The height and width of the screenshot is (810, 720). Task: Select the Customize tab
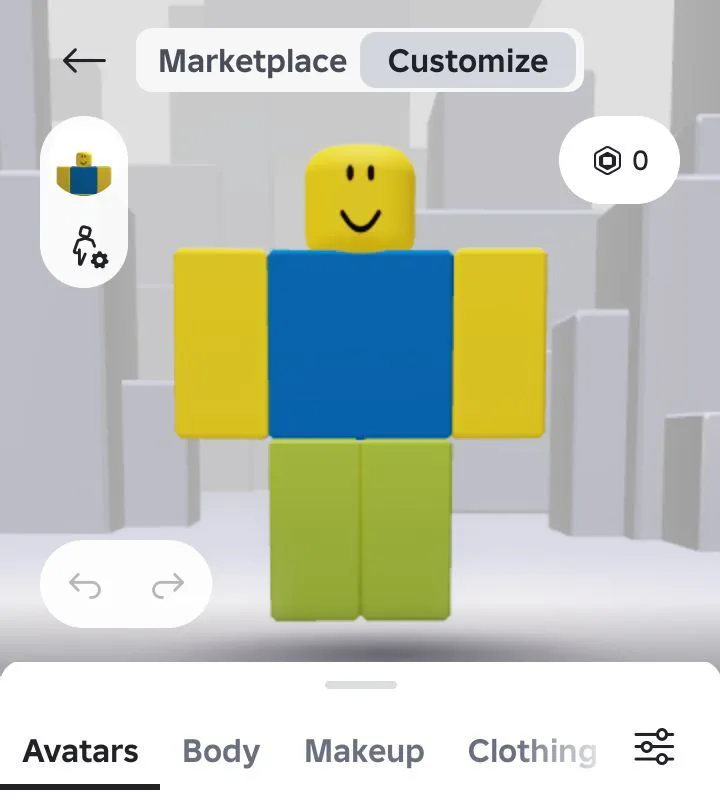(x=467, y=61)
